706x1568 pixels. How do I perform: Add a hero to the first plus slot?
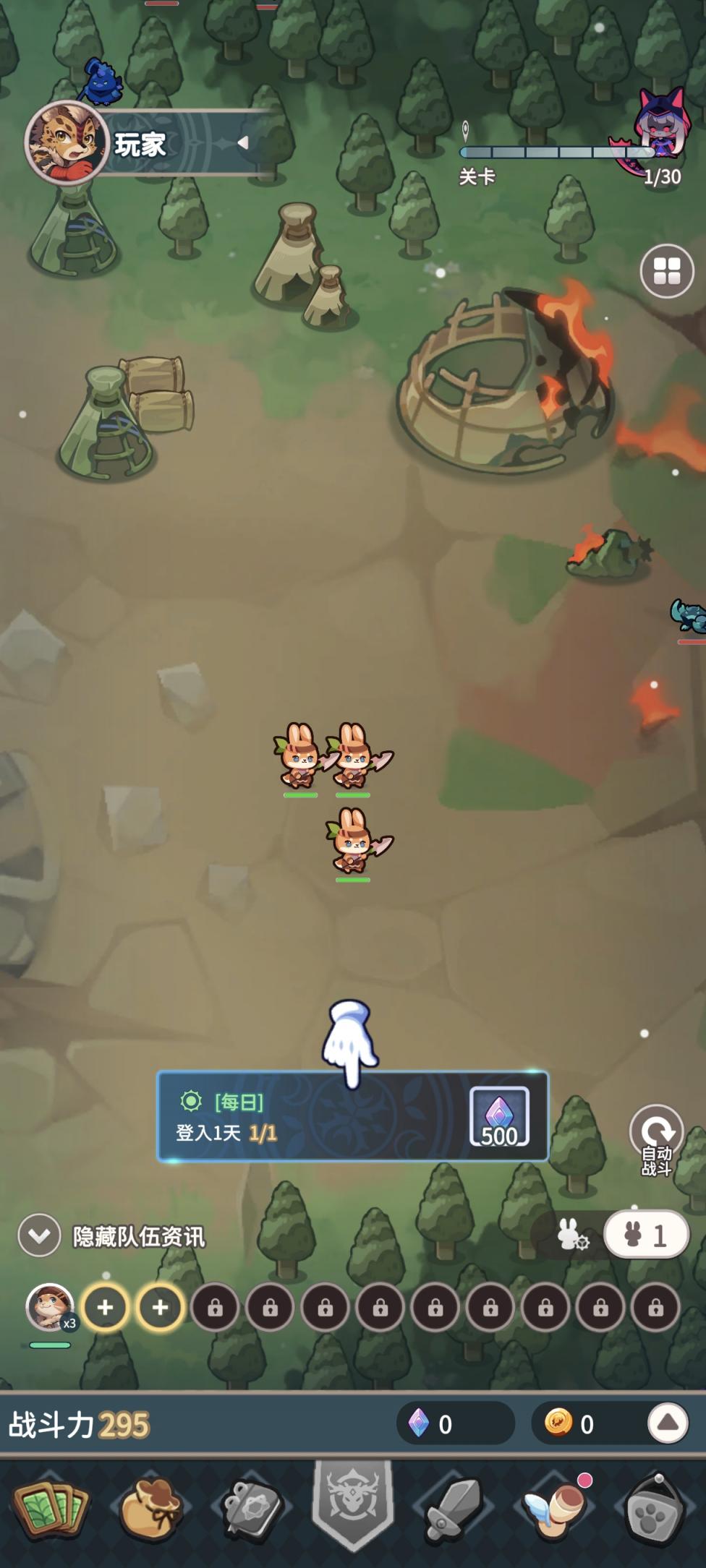[x=106, y=1308]
